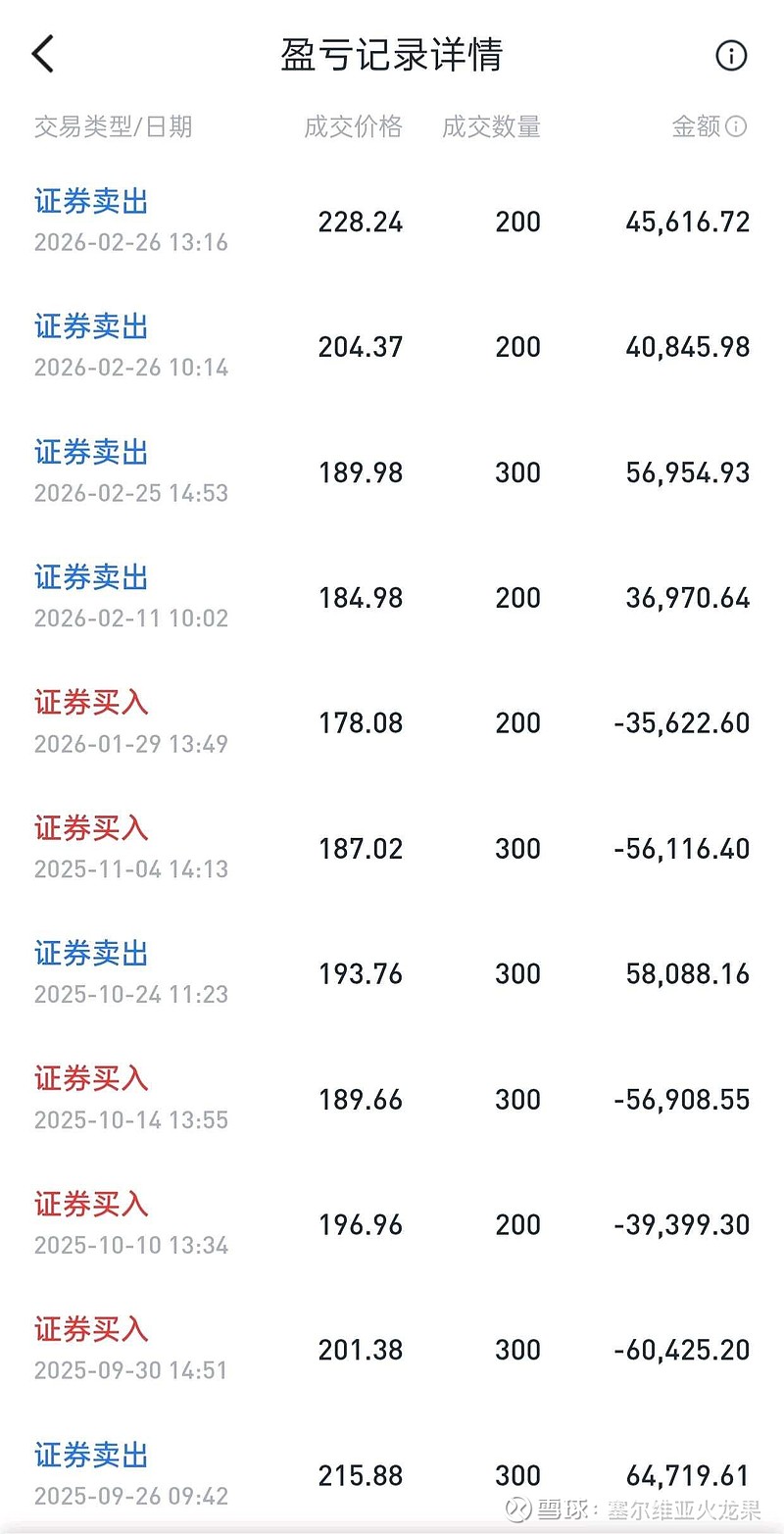Tap the 成交价格 column header
The image size is (784, 1534).
(353, 126)
